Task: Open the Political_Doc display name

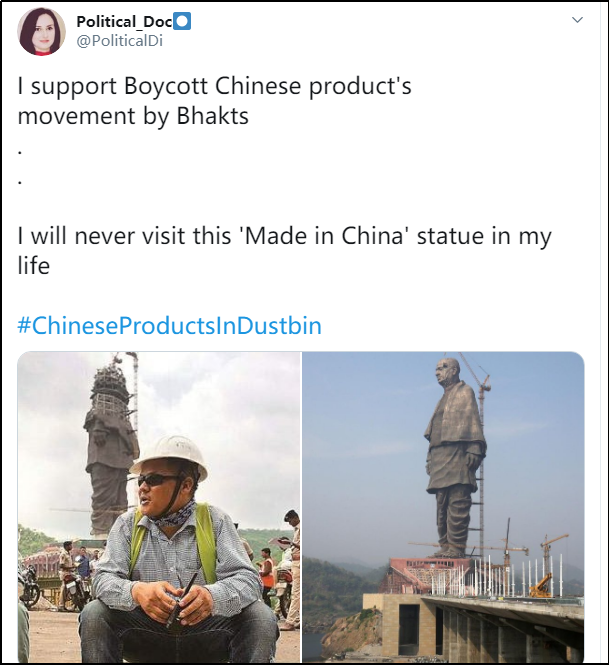Action: pyautogui.click(x=124, y=20)
